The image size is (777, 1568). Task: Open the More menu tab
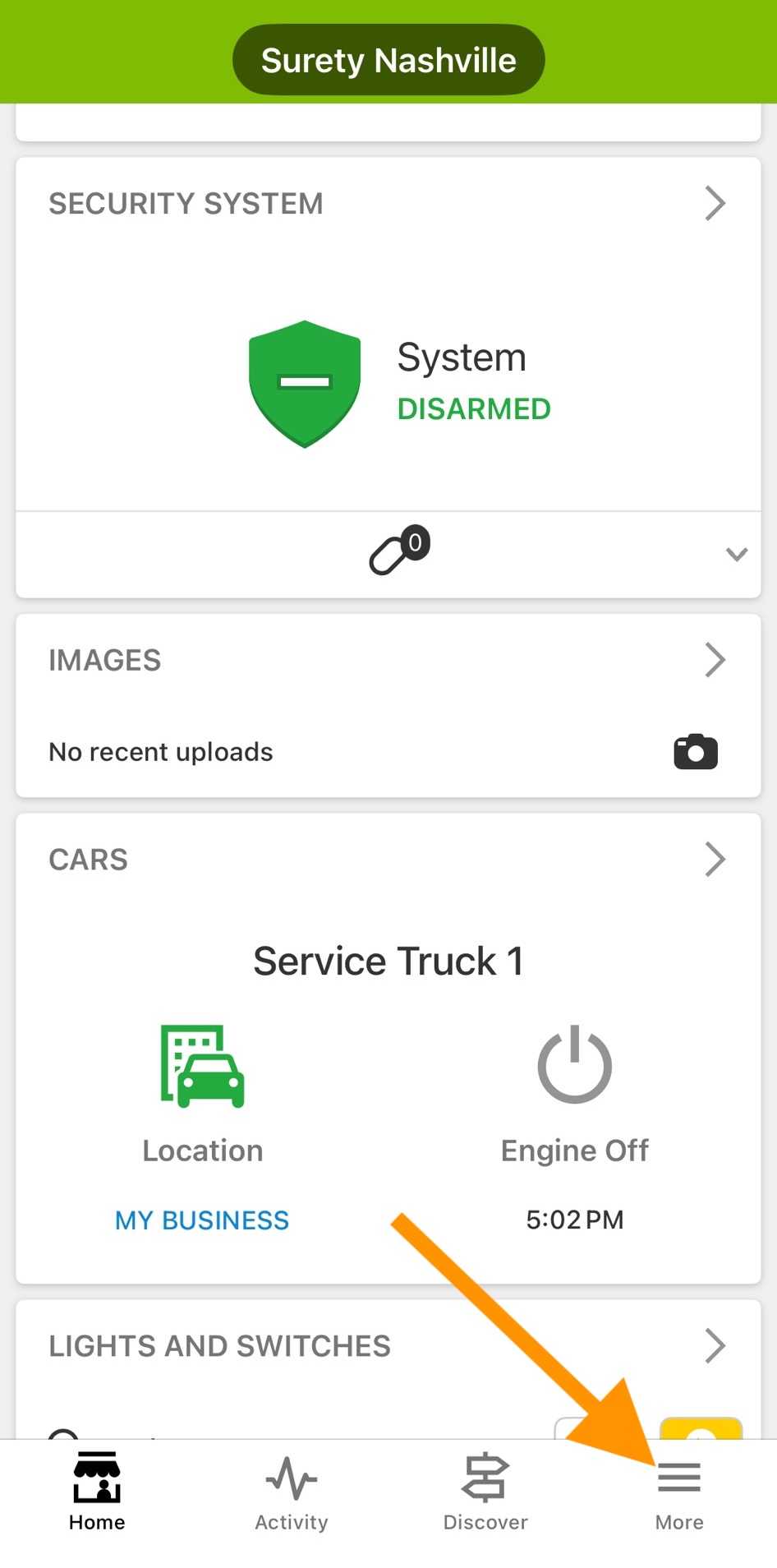(x=679, y=1492)
